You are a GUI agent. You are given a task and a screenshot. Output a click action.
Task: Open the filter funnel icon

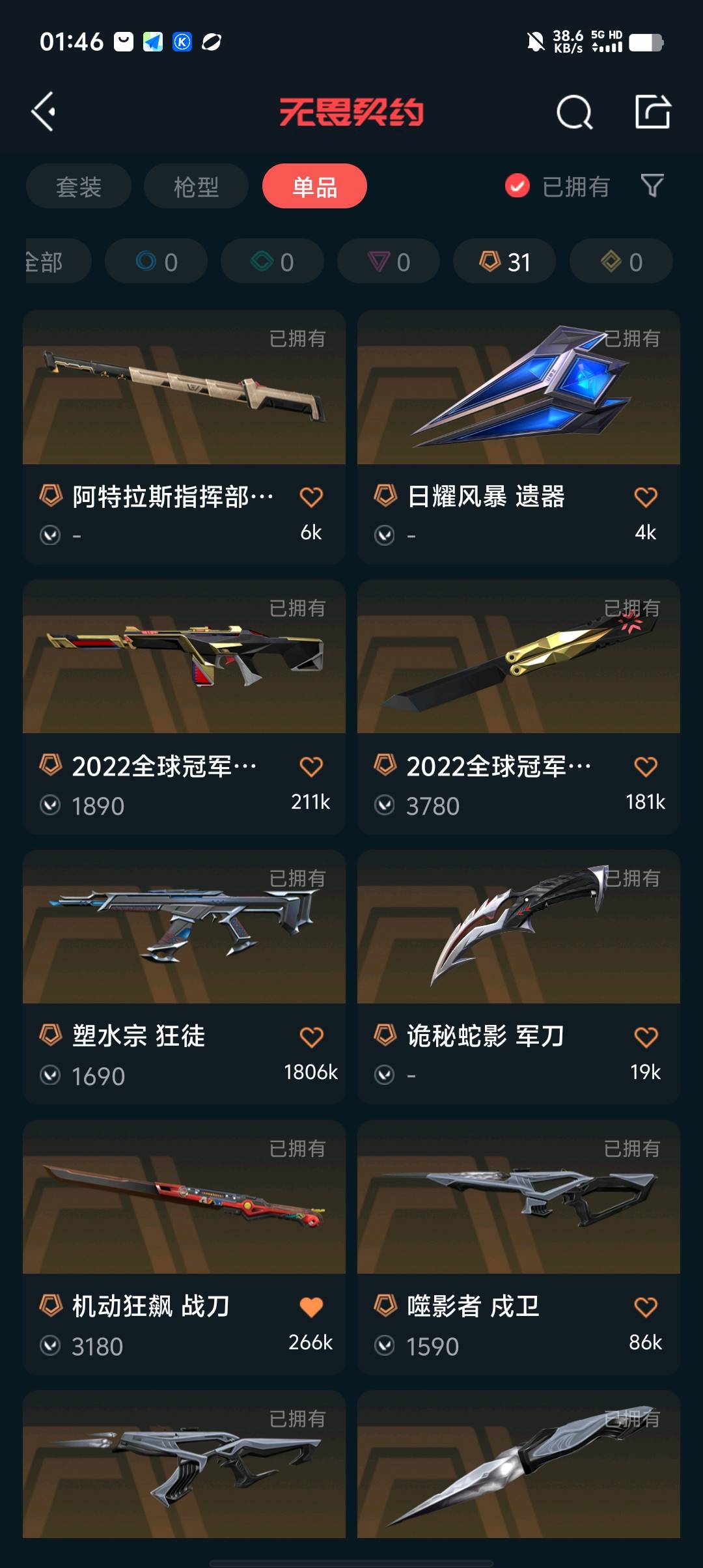(652, 186)
